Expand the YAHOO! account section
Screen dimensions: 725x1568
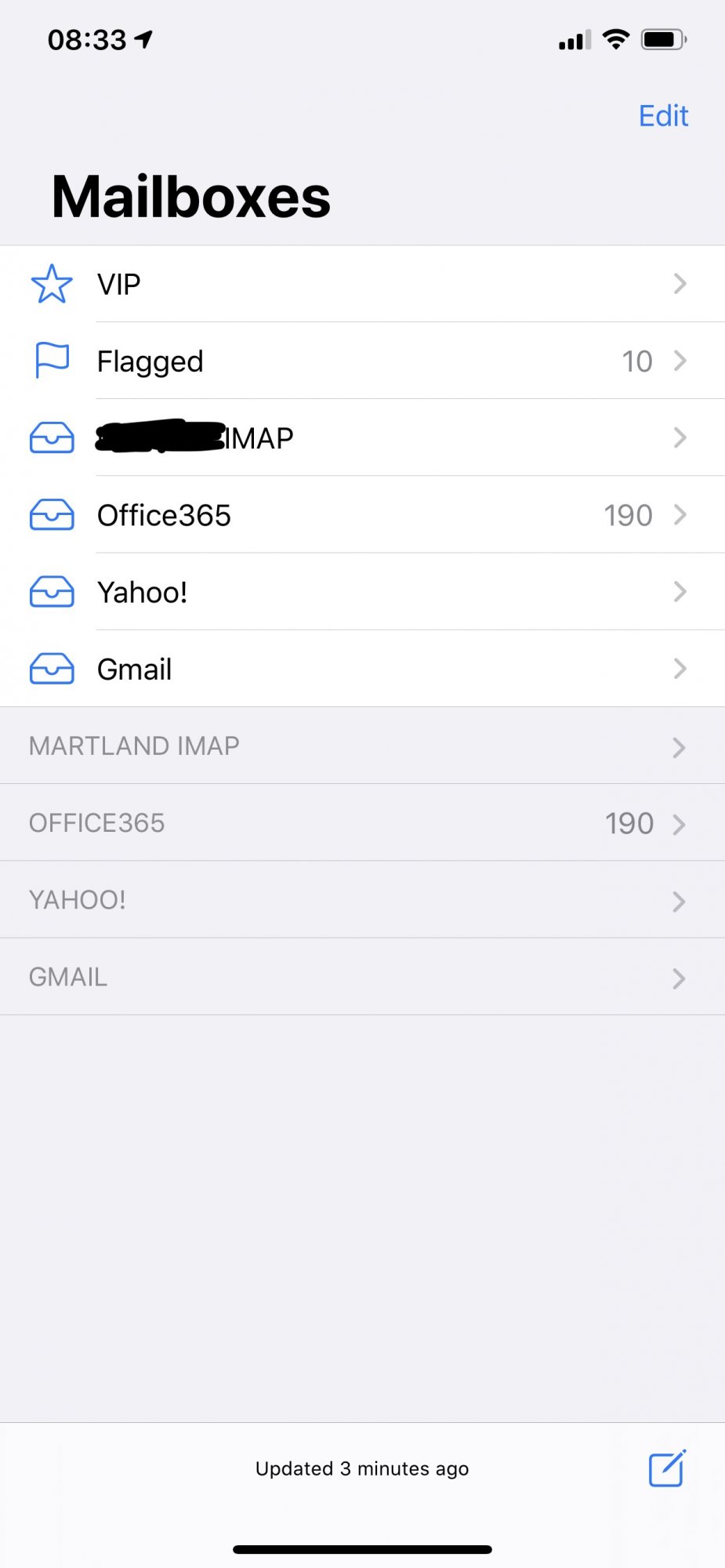point(362,900)
